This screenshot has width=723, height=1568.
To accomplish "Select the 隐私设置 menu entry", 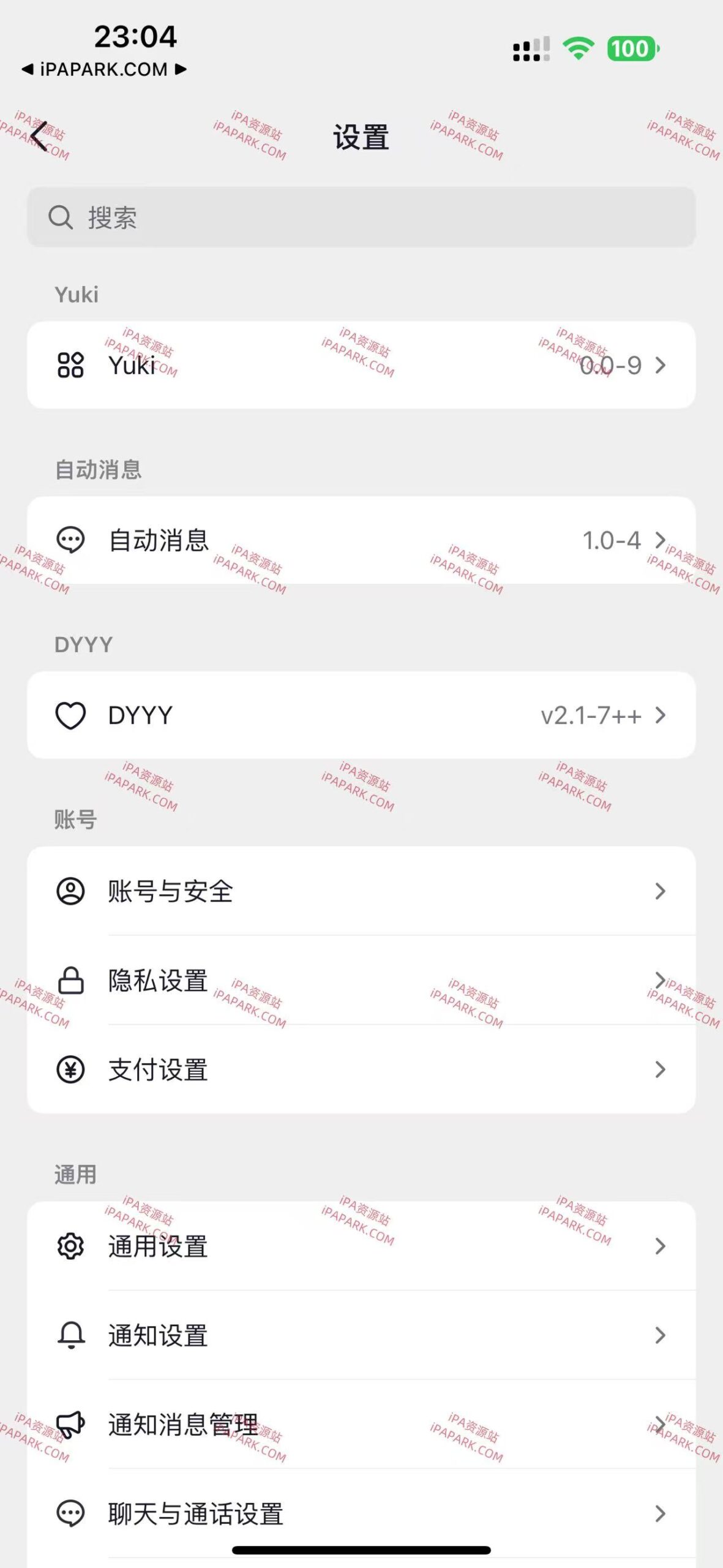I will pos(361,981).
